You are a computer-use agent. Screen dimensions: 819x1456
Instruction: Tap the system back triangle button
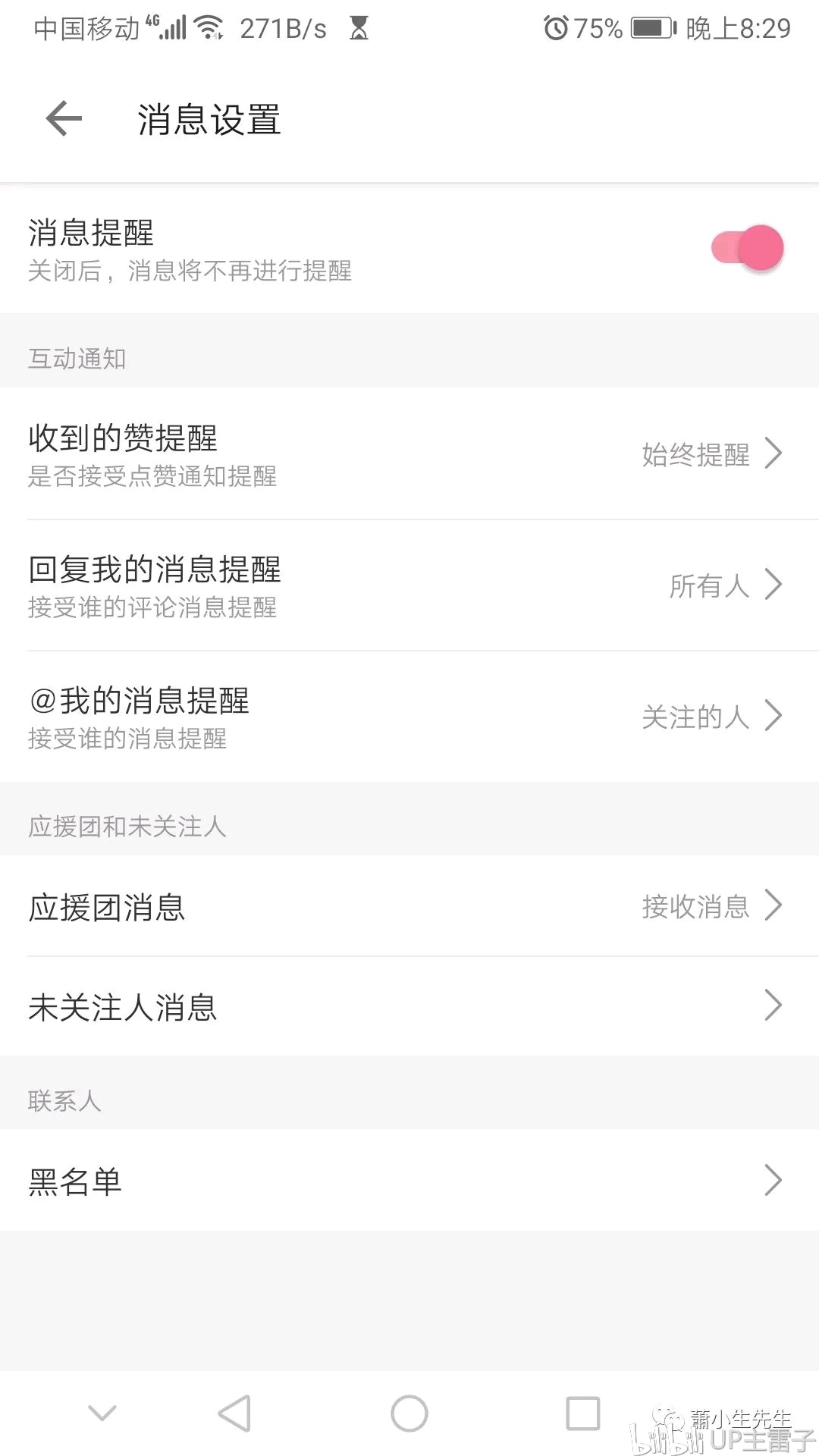tap(234, 1414)
